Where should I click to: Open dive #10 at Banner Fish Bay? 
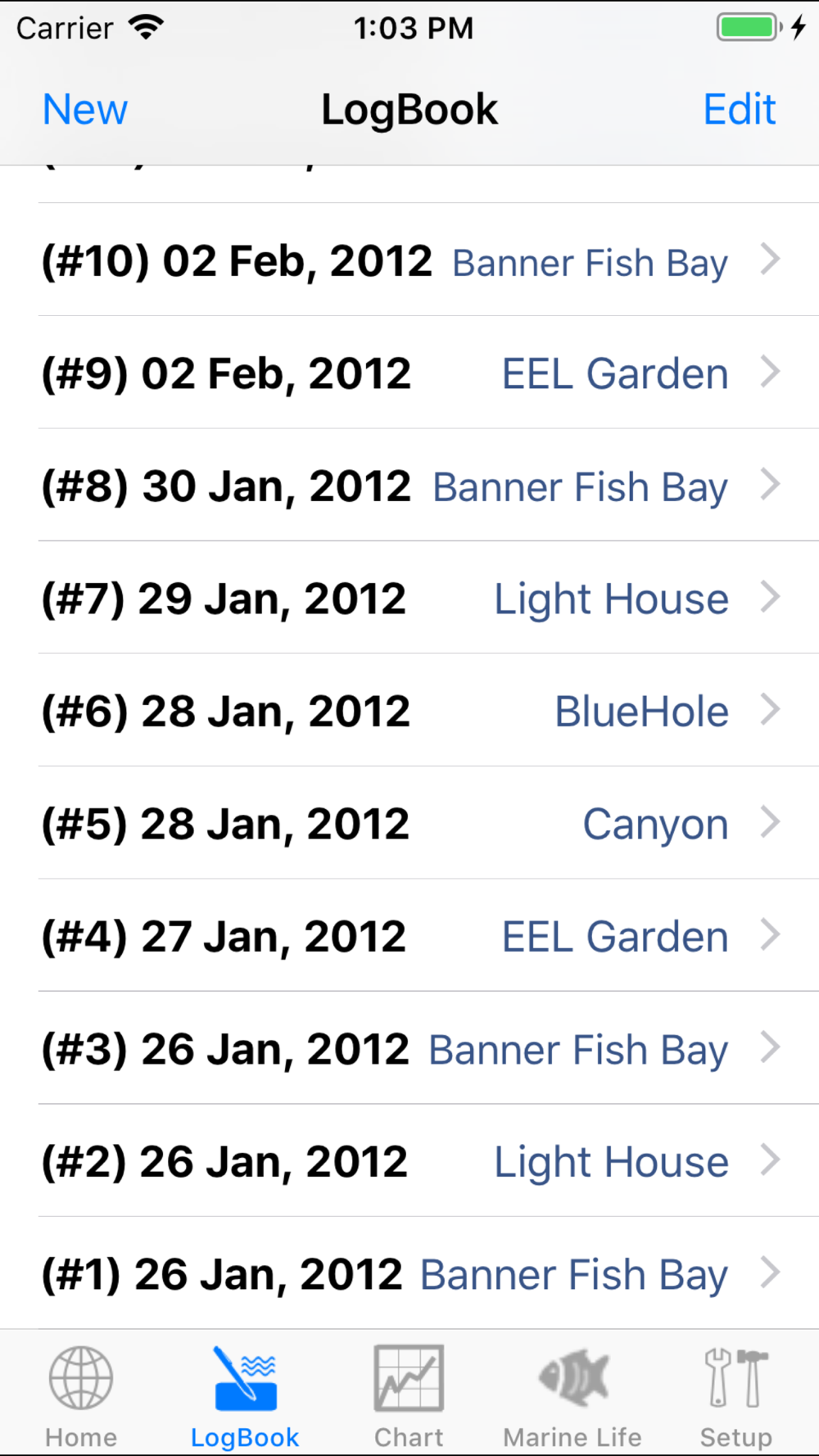(x=409, y=260)
